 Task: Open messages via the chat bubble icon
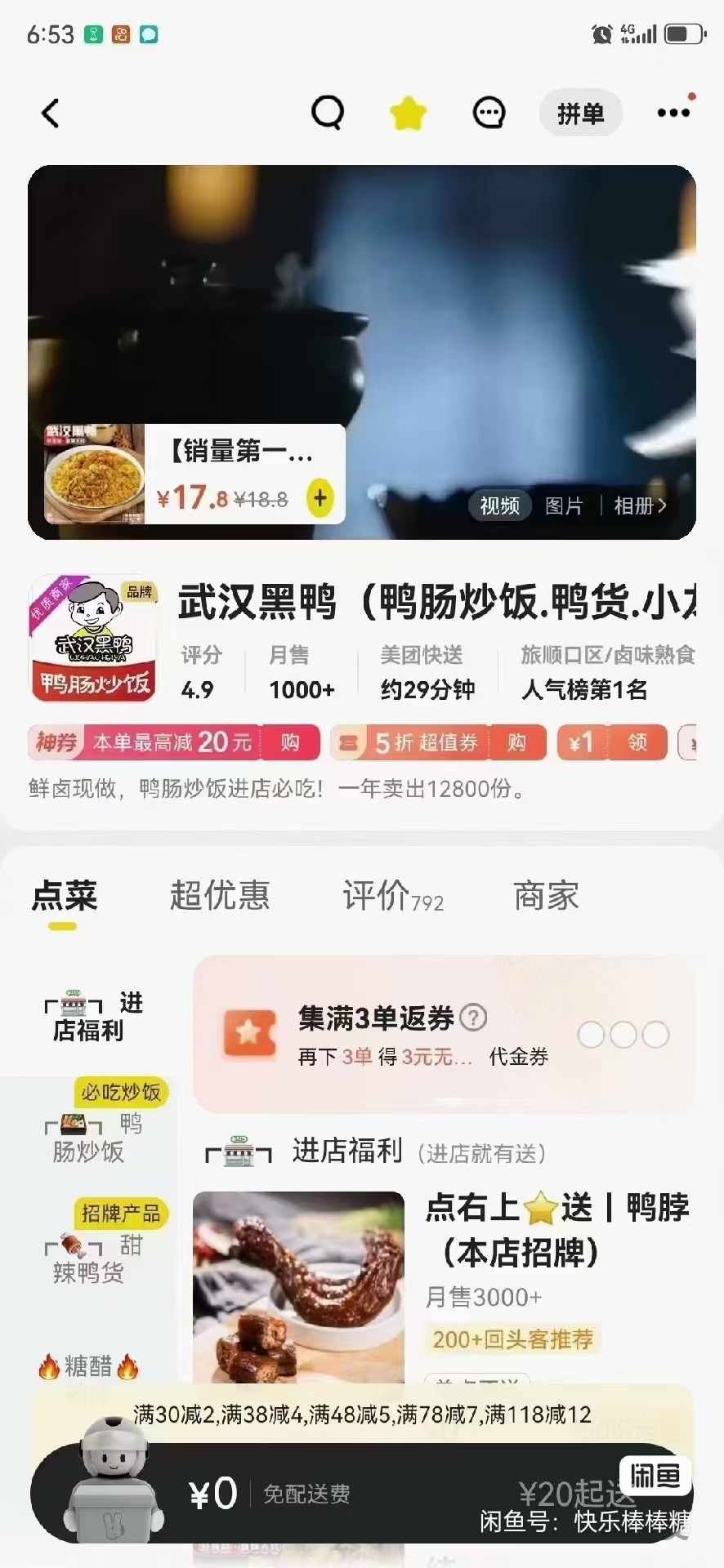coord(489,113)
